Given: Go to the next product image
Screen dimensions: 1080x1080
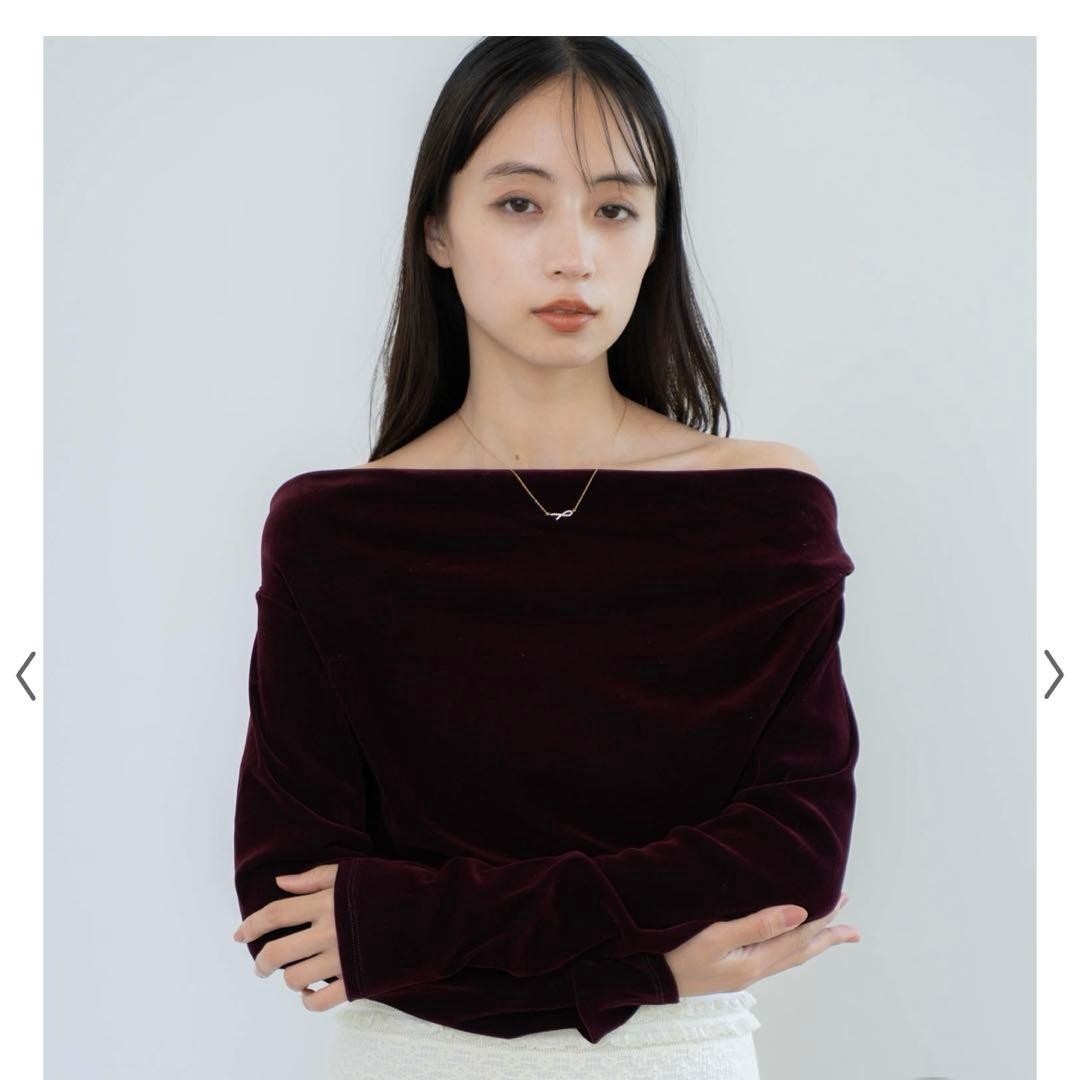Looking at the screenshot, I should [1053, 674].
